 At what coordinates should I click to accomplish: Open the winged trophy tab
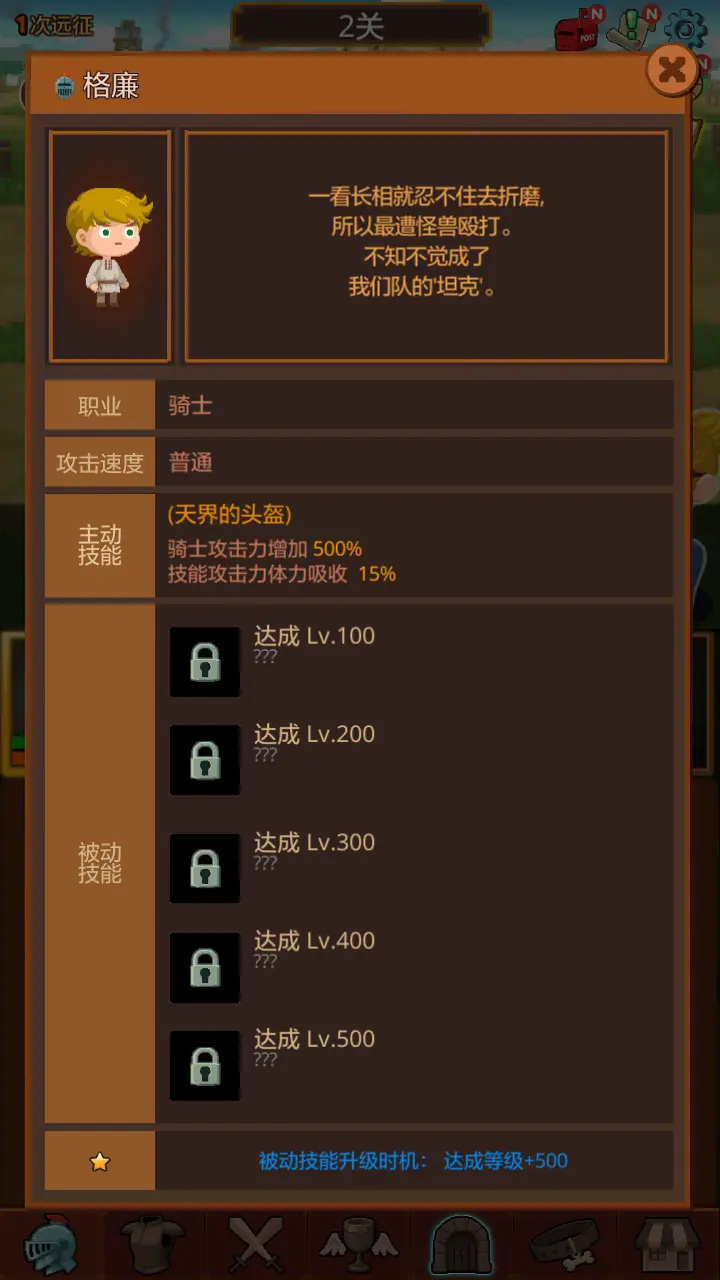click(359, 1244)
